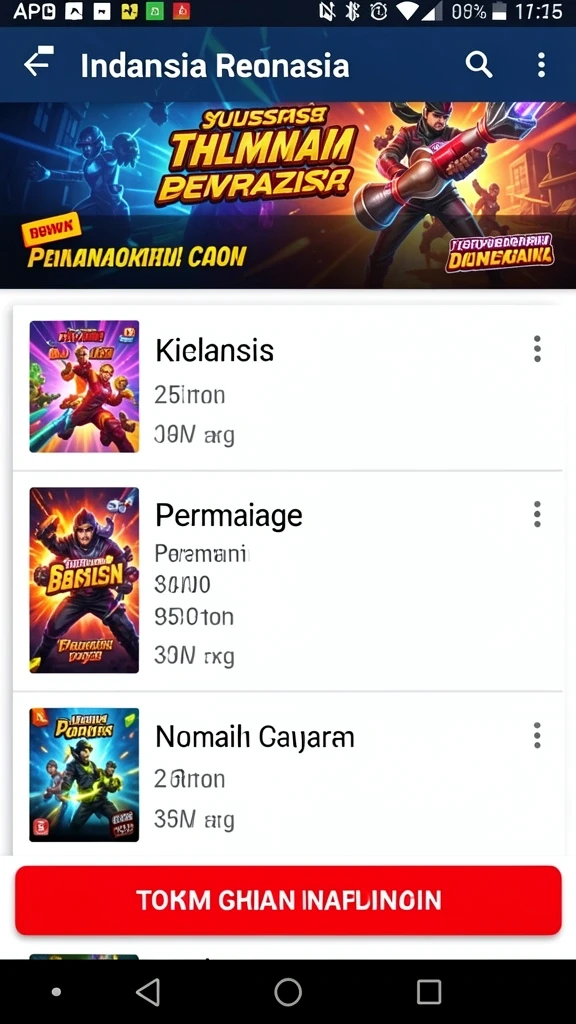Open options menu for Permaiage
This screenshot has width=576, height=1024.
[x=537, y=515]
